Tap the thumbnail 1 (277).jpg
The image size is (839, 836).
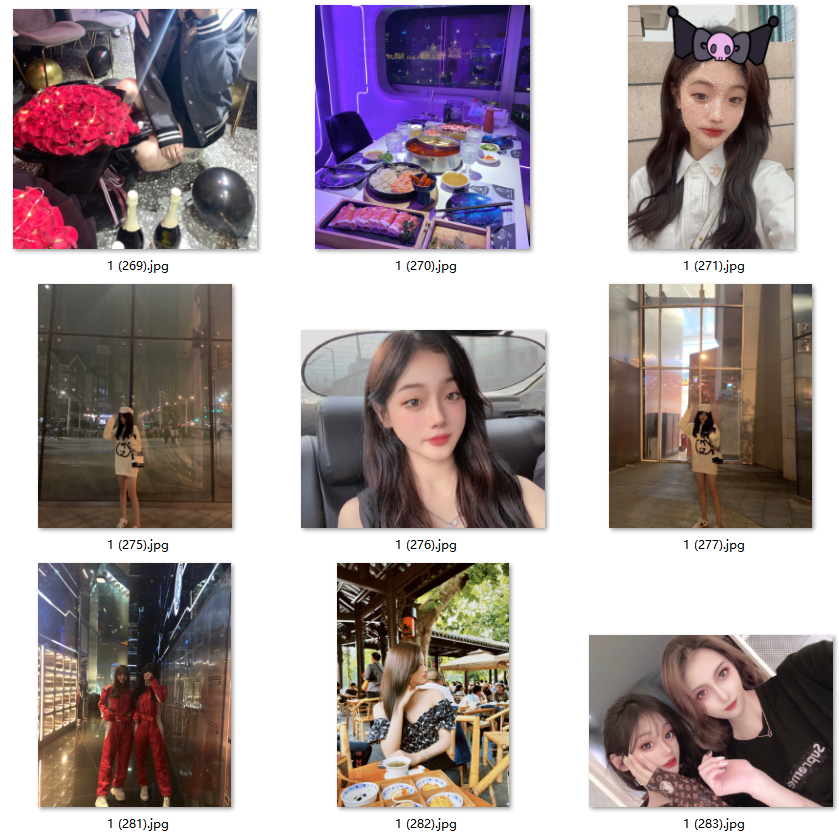(710, 406)
